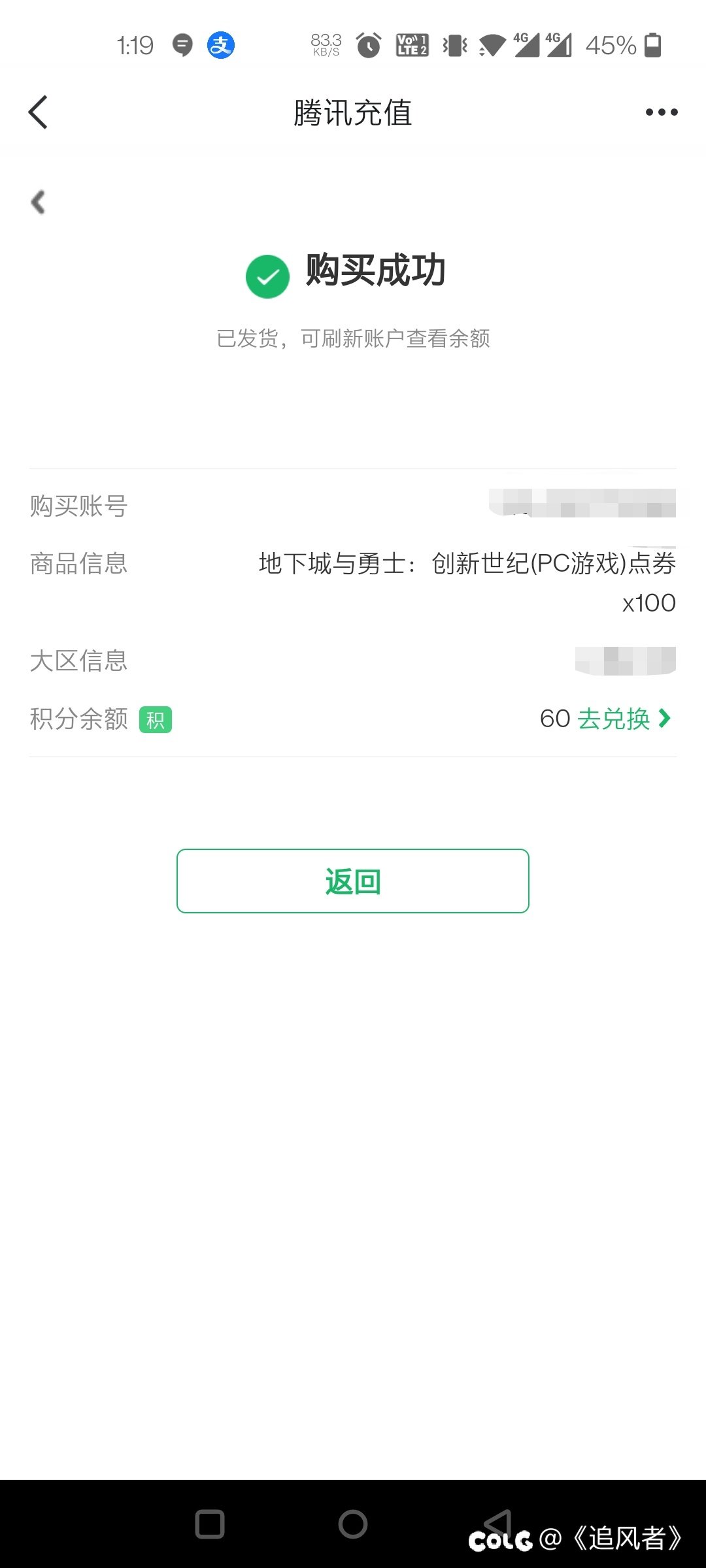Viewport: 706px width, 1568px height.
Task: Open 去兑换 to redeem points
Action: click(x=624, y=719)
